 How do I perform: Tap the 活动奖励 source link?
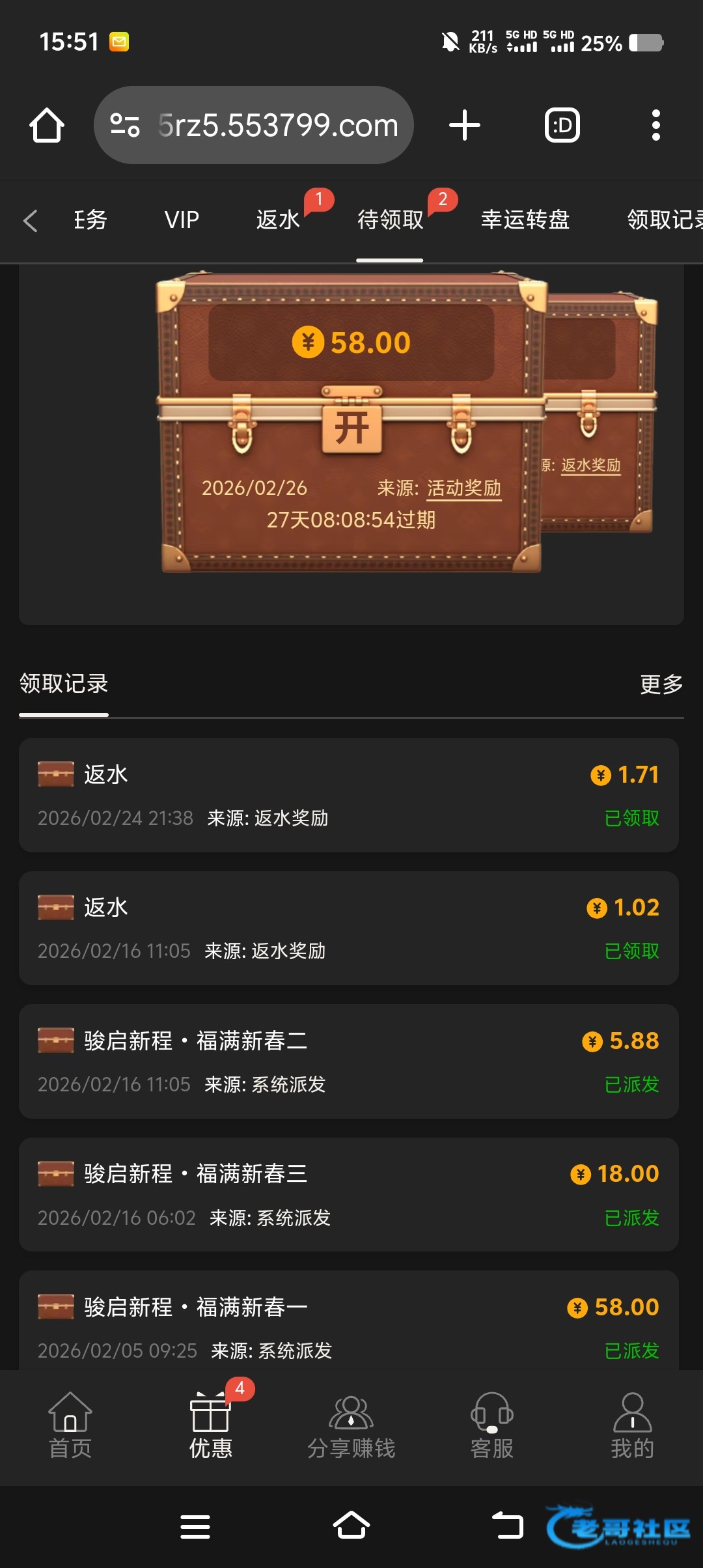click(463, 488)
